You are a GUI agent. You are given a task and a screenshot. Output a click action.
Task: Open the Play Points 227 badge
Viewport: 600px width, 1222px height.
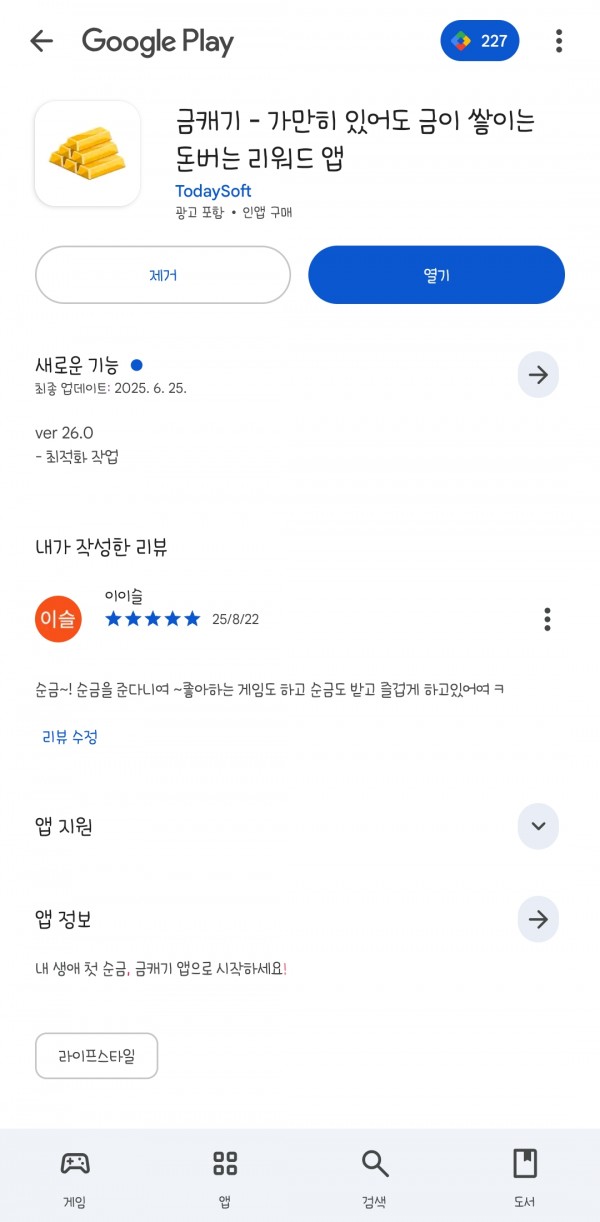[480, 41]
